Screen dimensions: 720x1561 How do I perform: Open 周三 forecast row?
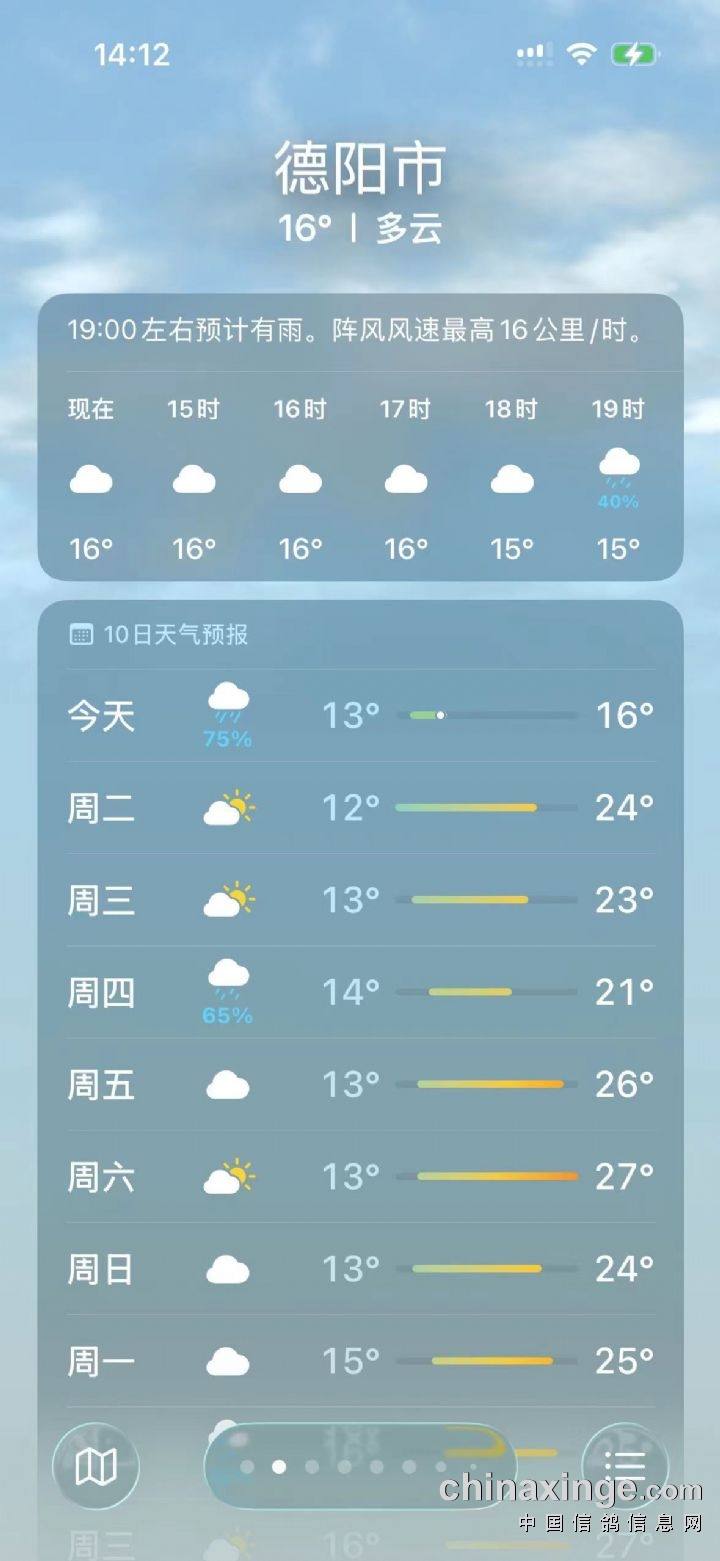[360, 900]
